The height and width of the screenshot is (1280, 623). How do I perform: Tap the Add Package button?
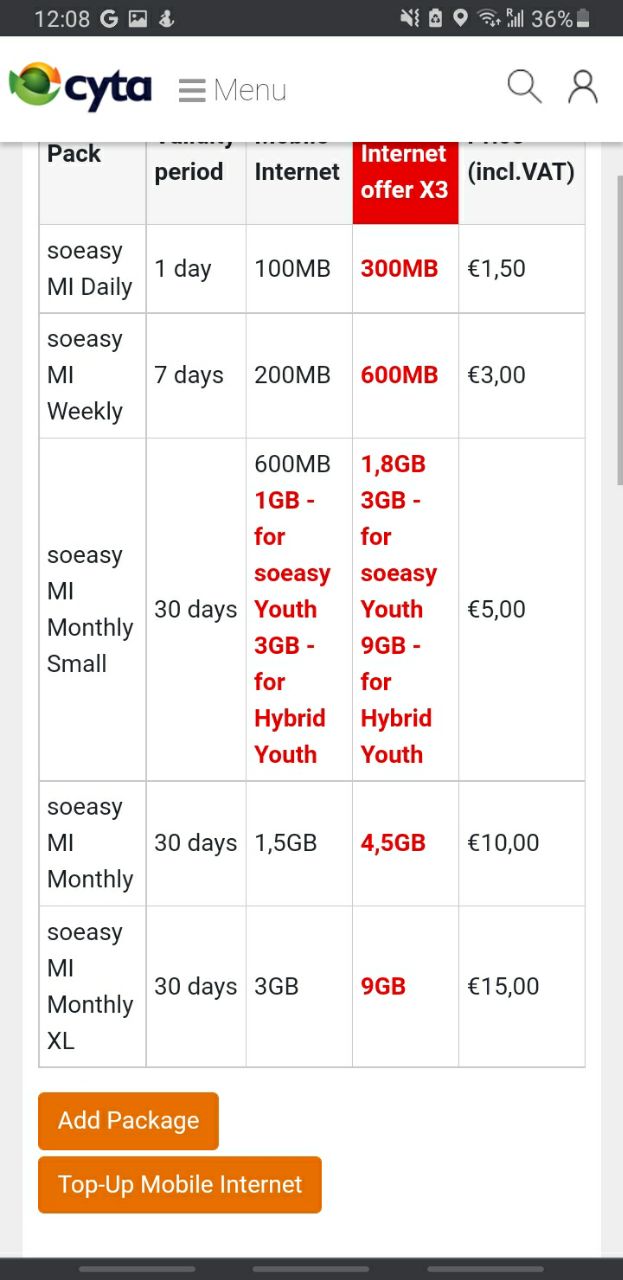[128, 1120]
